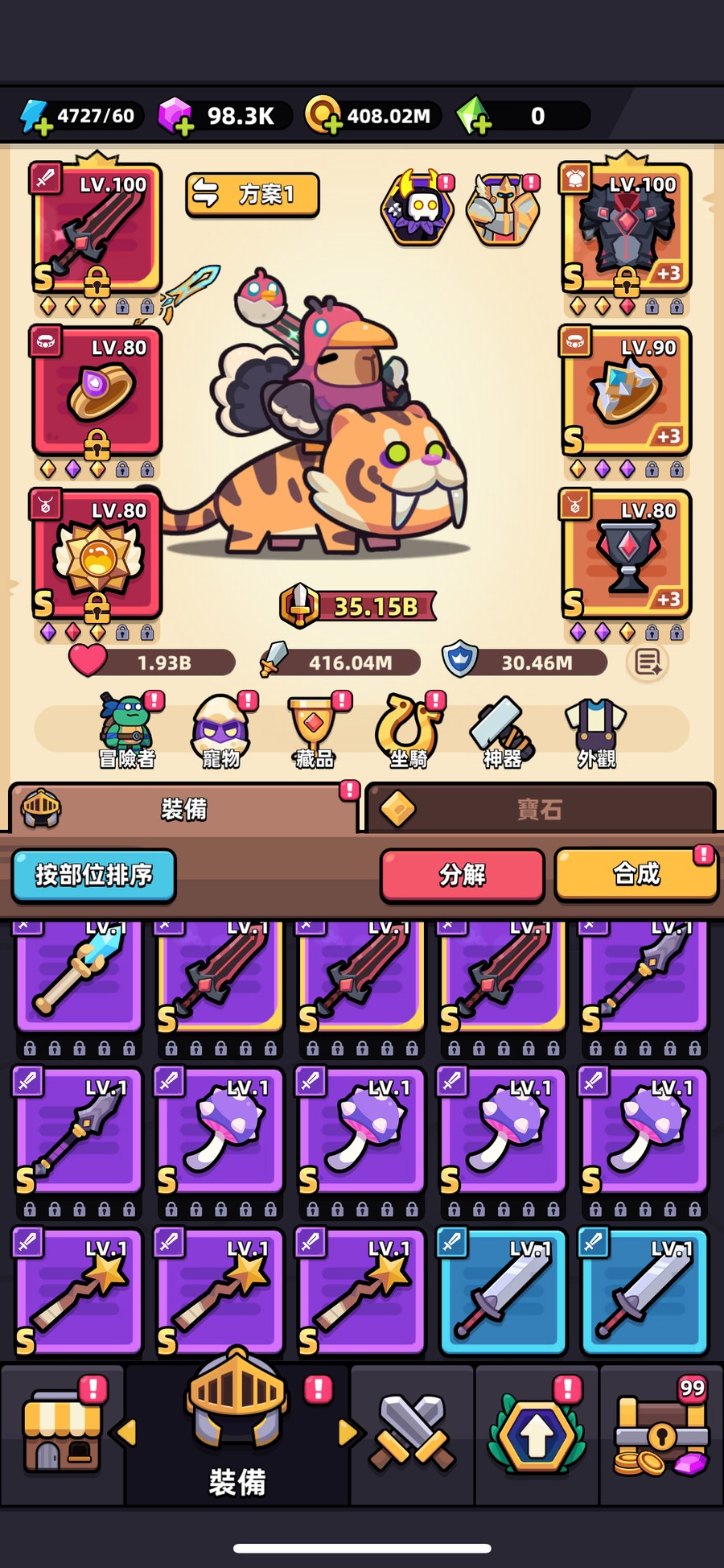This screenshot has width=724, height=1568.
Task: Open the 冒險者 adventurer section
Action: pyautogui.click(x=127, y=731)
